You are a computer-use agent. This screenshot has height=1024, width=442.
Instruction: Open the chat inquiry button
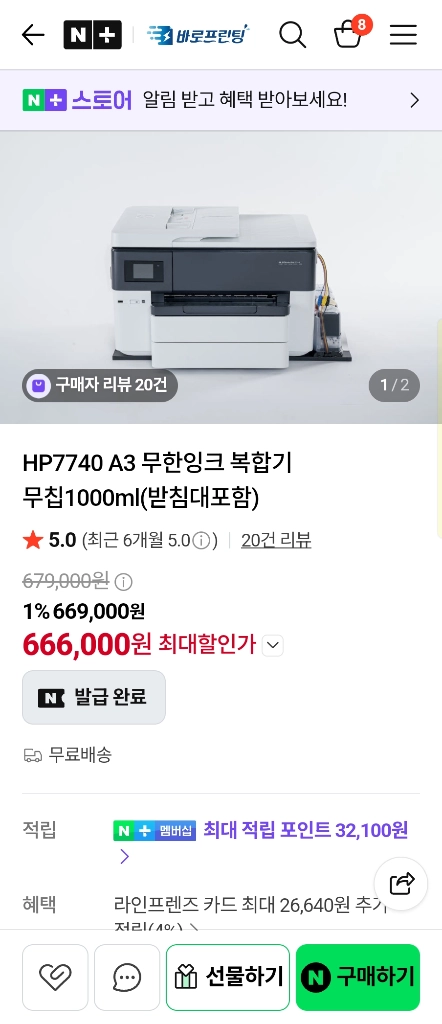click(127, 977)
